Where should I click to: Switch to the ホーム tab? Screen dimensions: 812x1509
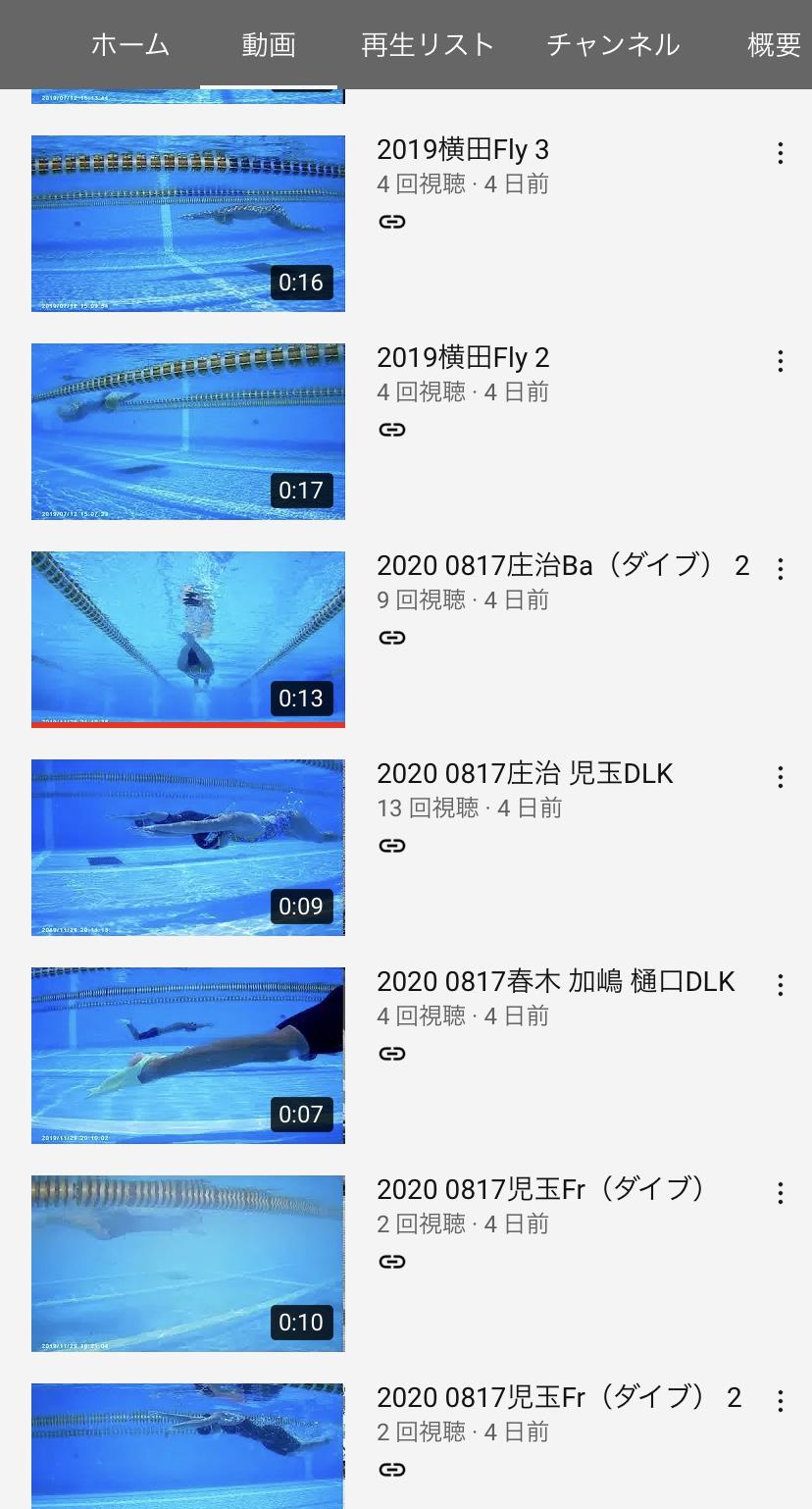pos(130,45)
